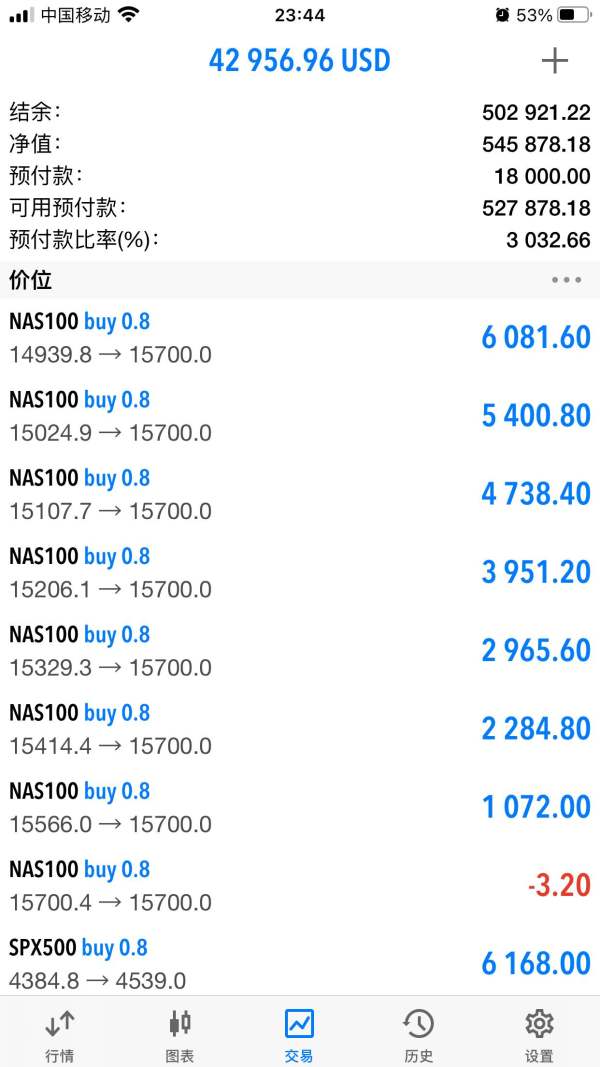Viewport: 600px width, 1067px height.
Task: Open the three-dot menu beside 价位
Action: tap(566, 280)
